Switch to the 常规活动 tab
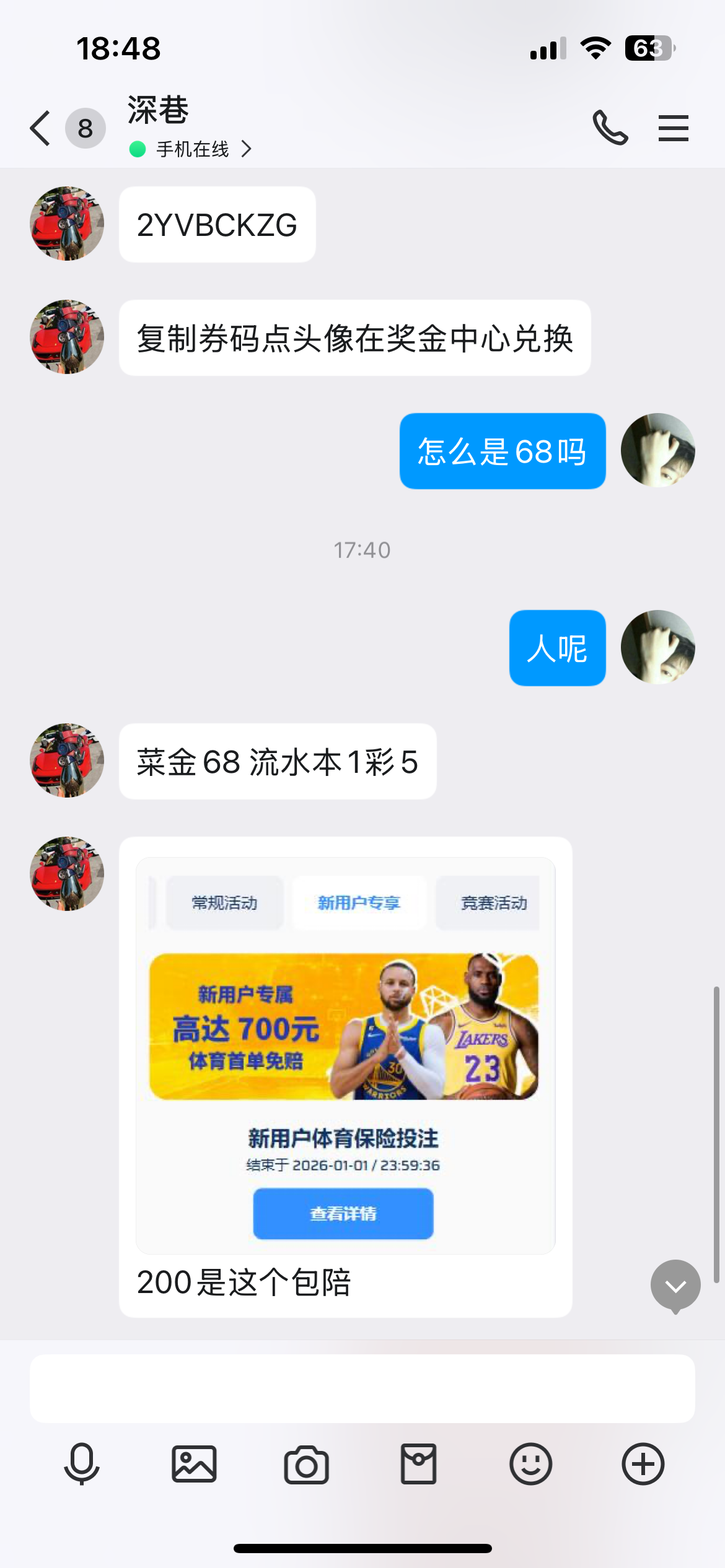The height and width of the screenshot is (1568, 725). point(224,903)
